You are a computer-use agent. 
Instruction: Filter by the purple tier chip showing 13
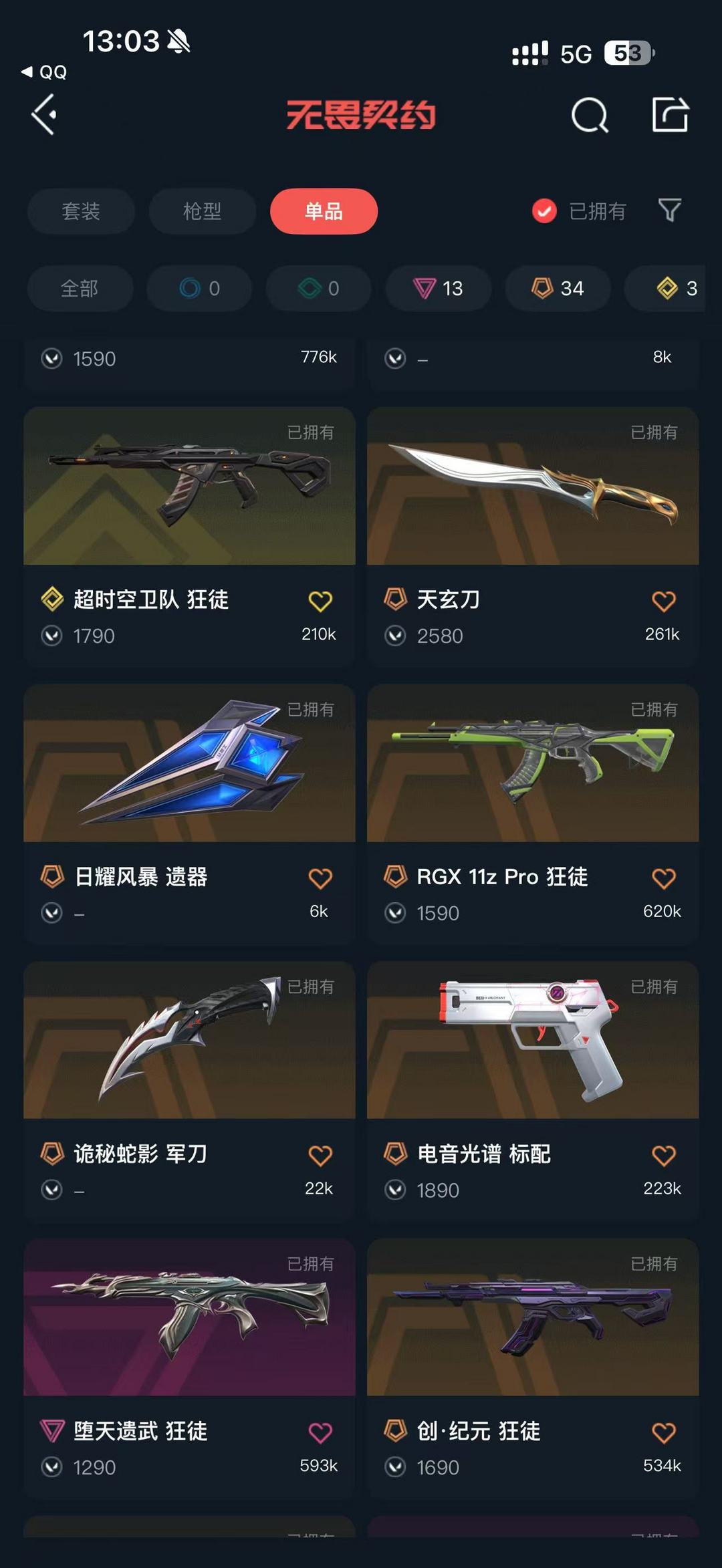click(438, 288)
